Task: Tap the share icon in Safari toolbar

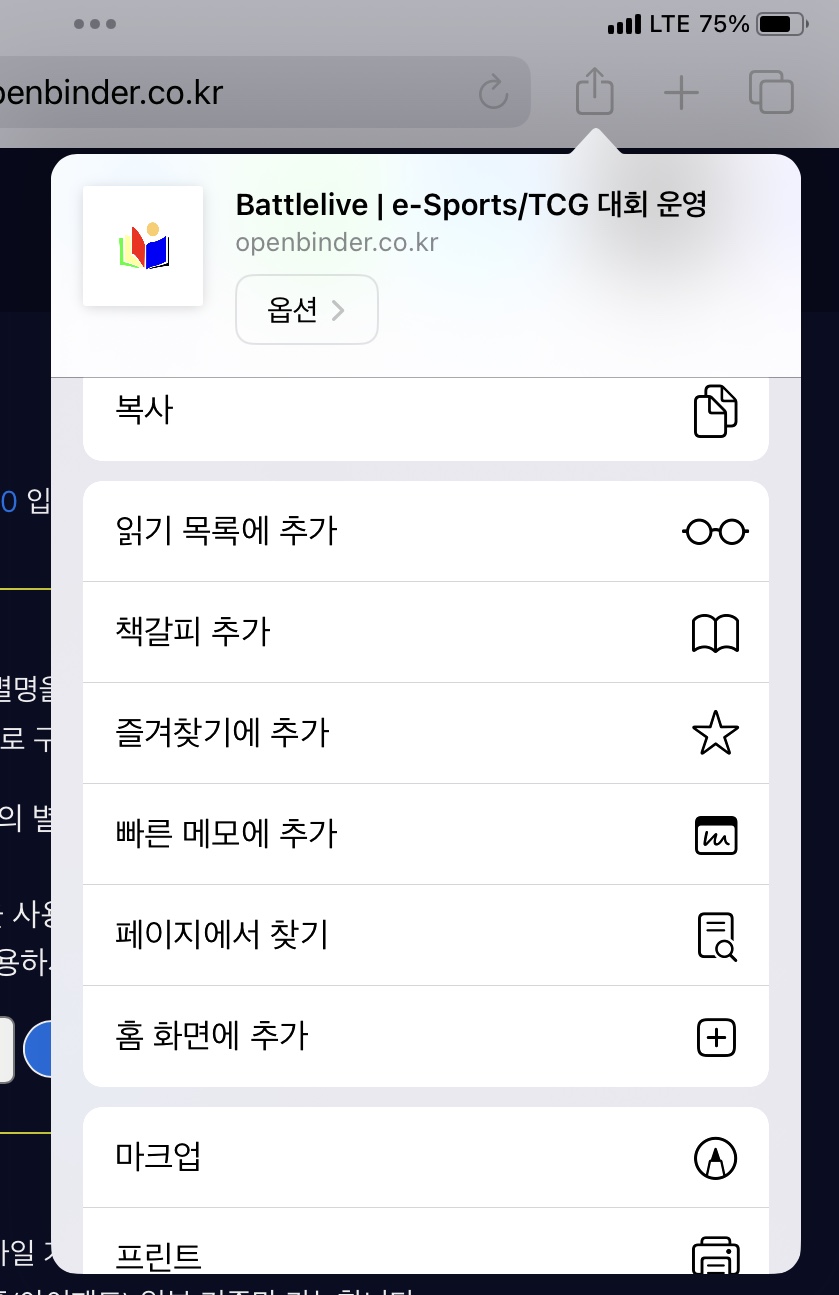Action: [x=594, y=94]
